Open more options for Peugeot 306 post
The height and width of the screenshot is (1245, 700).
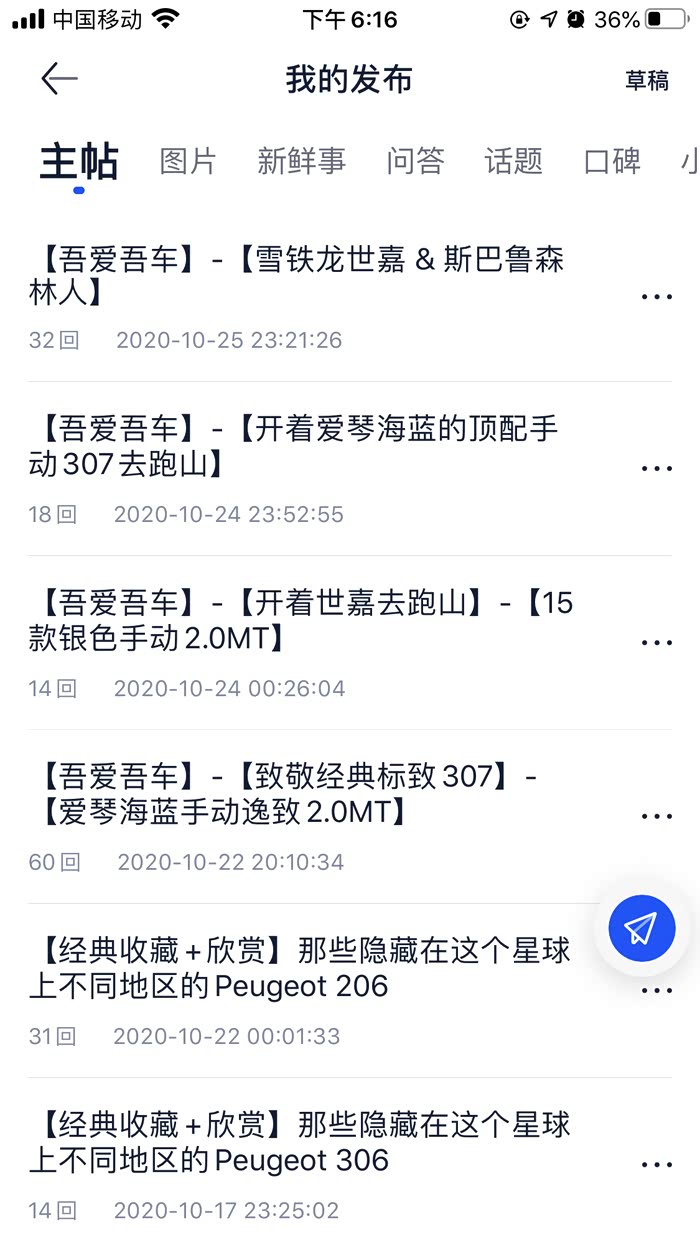coord(656,1164)
